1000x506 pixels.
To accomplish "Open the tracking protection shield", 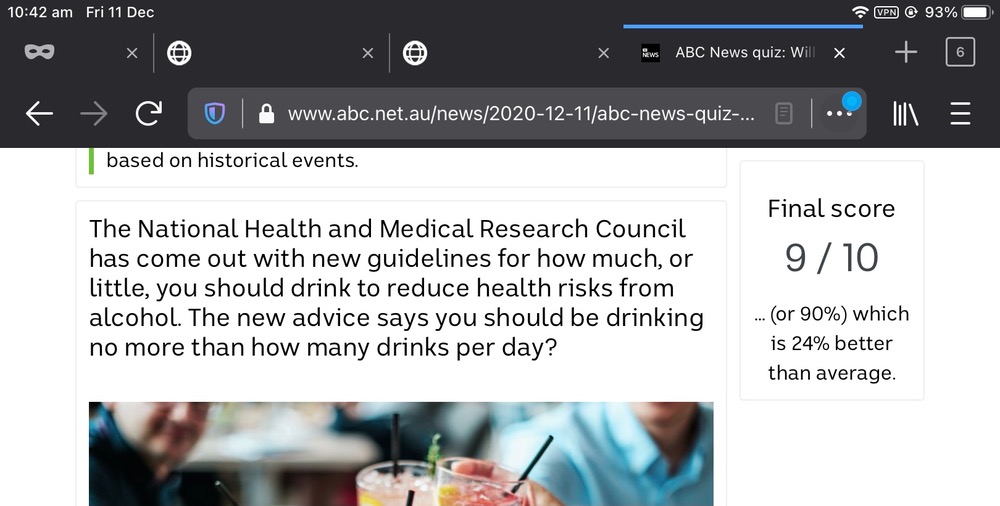I will coord(215,114).
